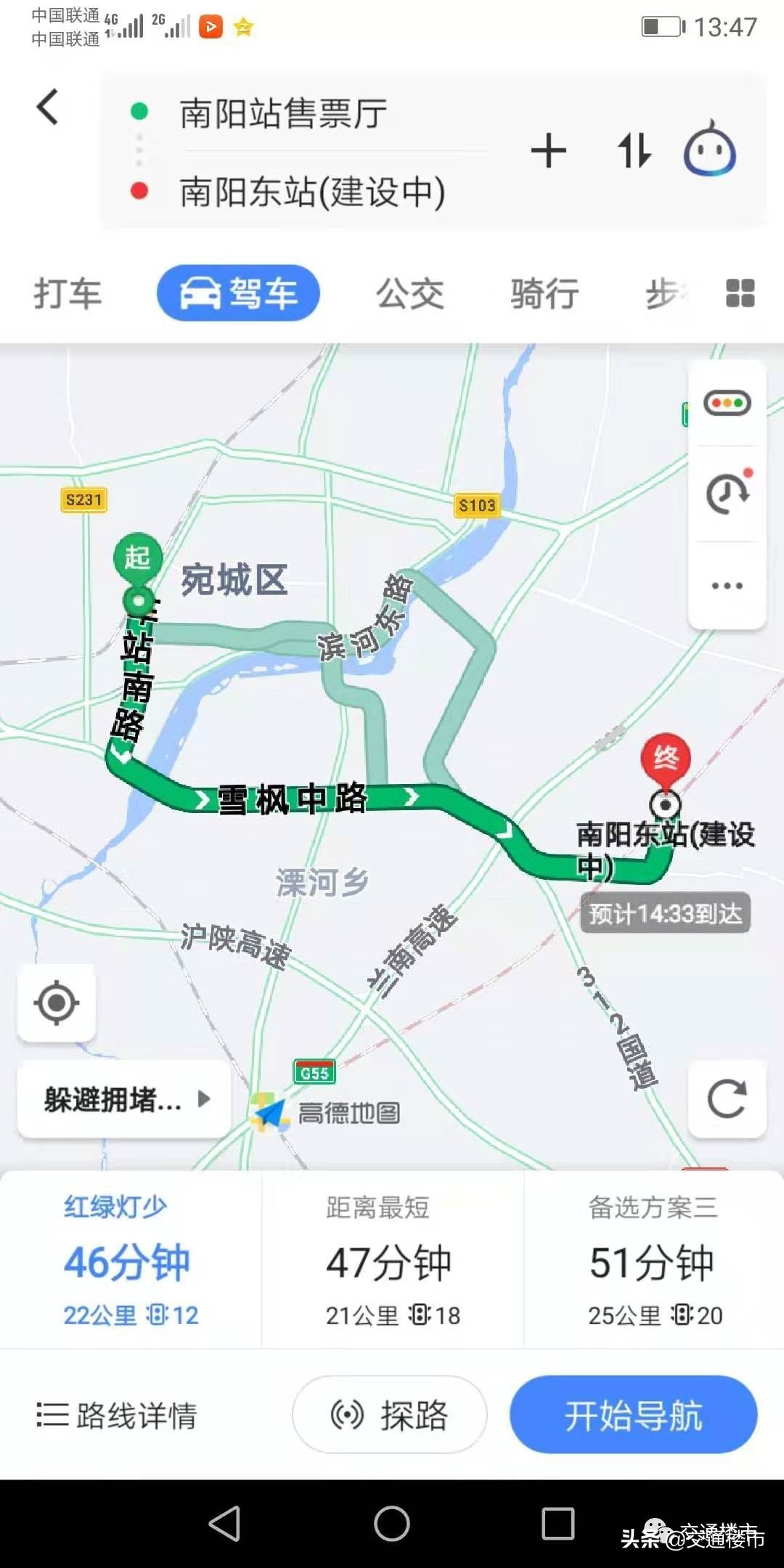The width and height of the screenshot is (784, 1568).
Task: Refresh the route results
Action: click(x=727, y=1098)
